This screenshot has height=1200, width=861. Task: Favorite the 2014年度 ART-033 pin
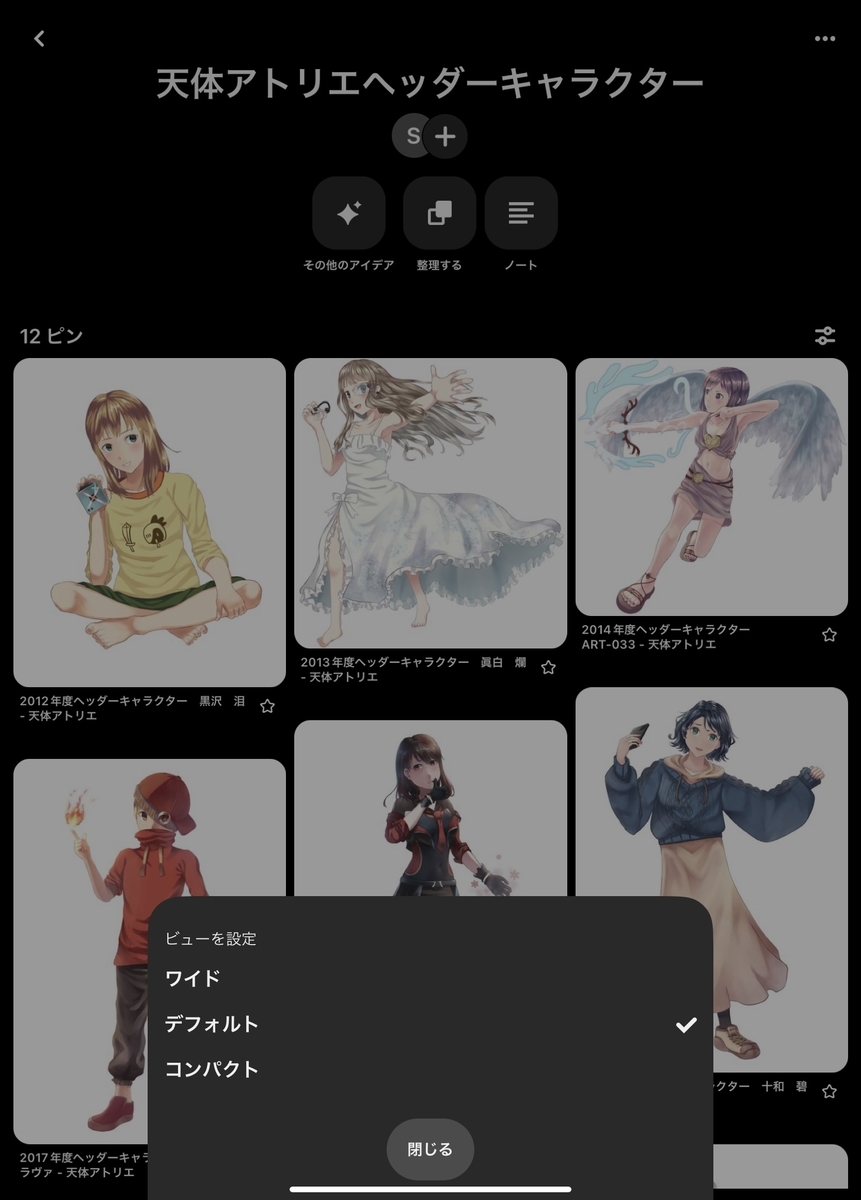829,635
